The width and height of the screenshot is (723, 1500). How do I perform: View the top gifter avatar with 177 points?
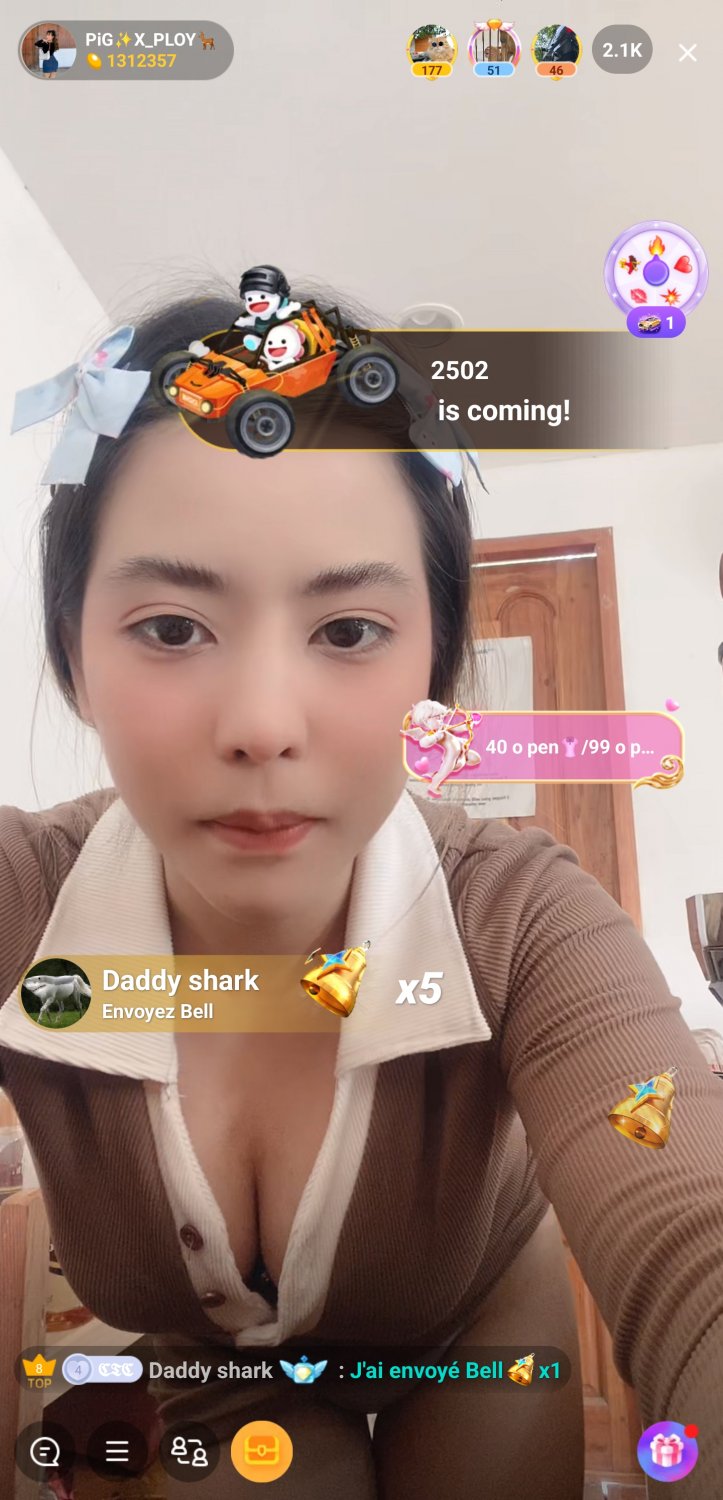pyautogui.click(x=430, y=50)
